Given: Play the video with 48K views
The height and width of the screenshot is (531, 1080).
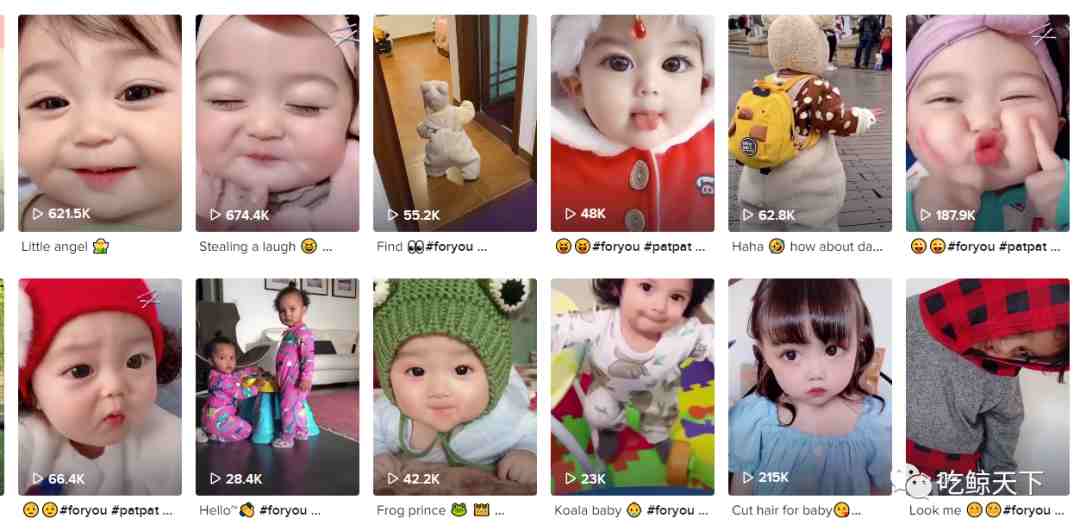Looking at the screenshot, I should point(632,123).
